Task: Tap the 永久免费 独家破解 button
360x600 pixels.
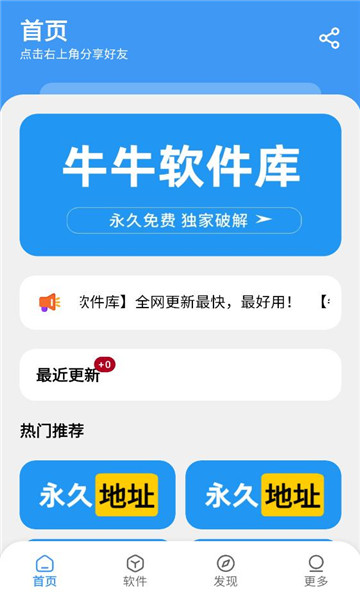Action: click(x=184, y=220)
